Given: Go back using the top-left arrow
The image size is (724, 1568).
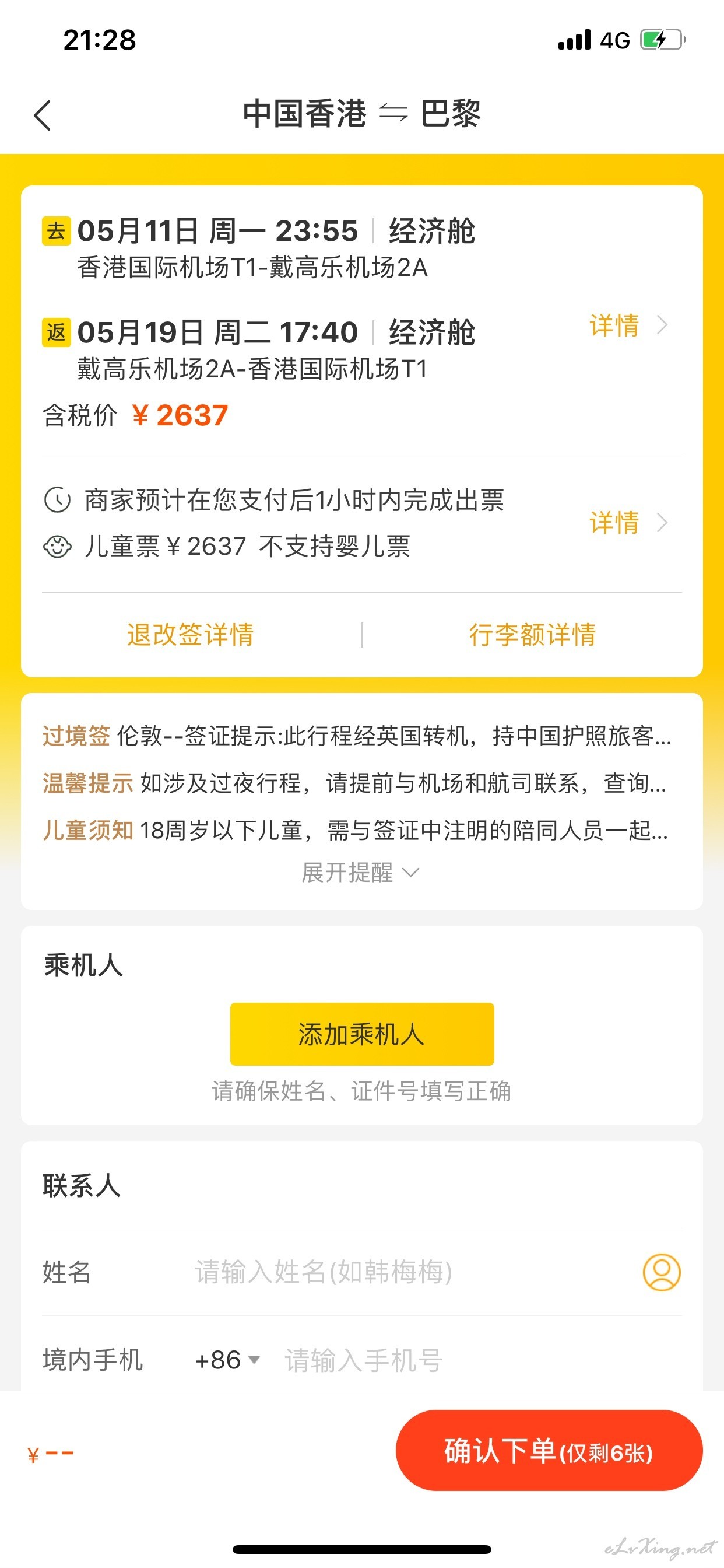Looking at the screenshot, I should (x=42, y=115).
